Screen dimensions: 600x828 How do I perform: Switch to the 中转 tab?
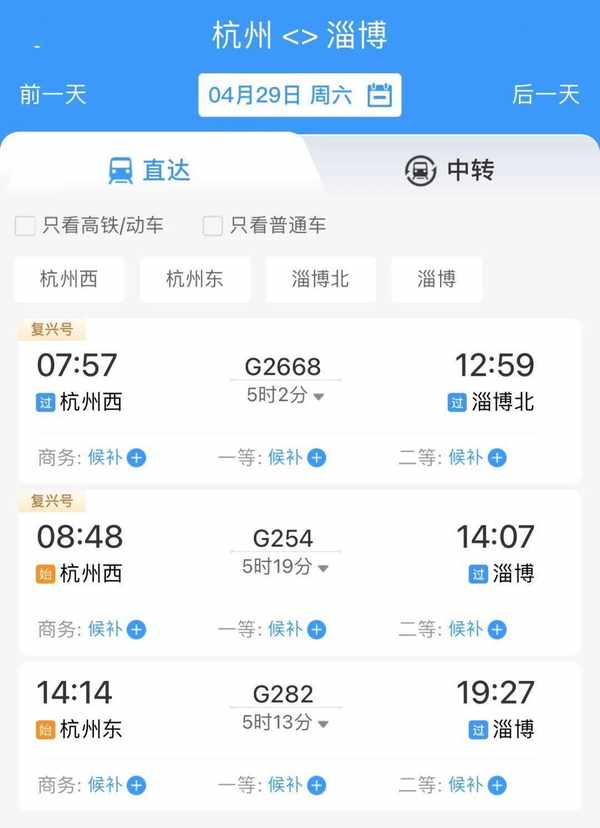[450, 170]
